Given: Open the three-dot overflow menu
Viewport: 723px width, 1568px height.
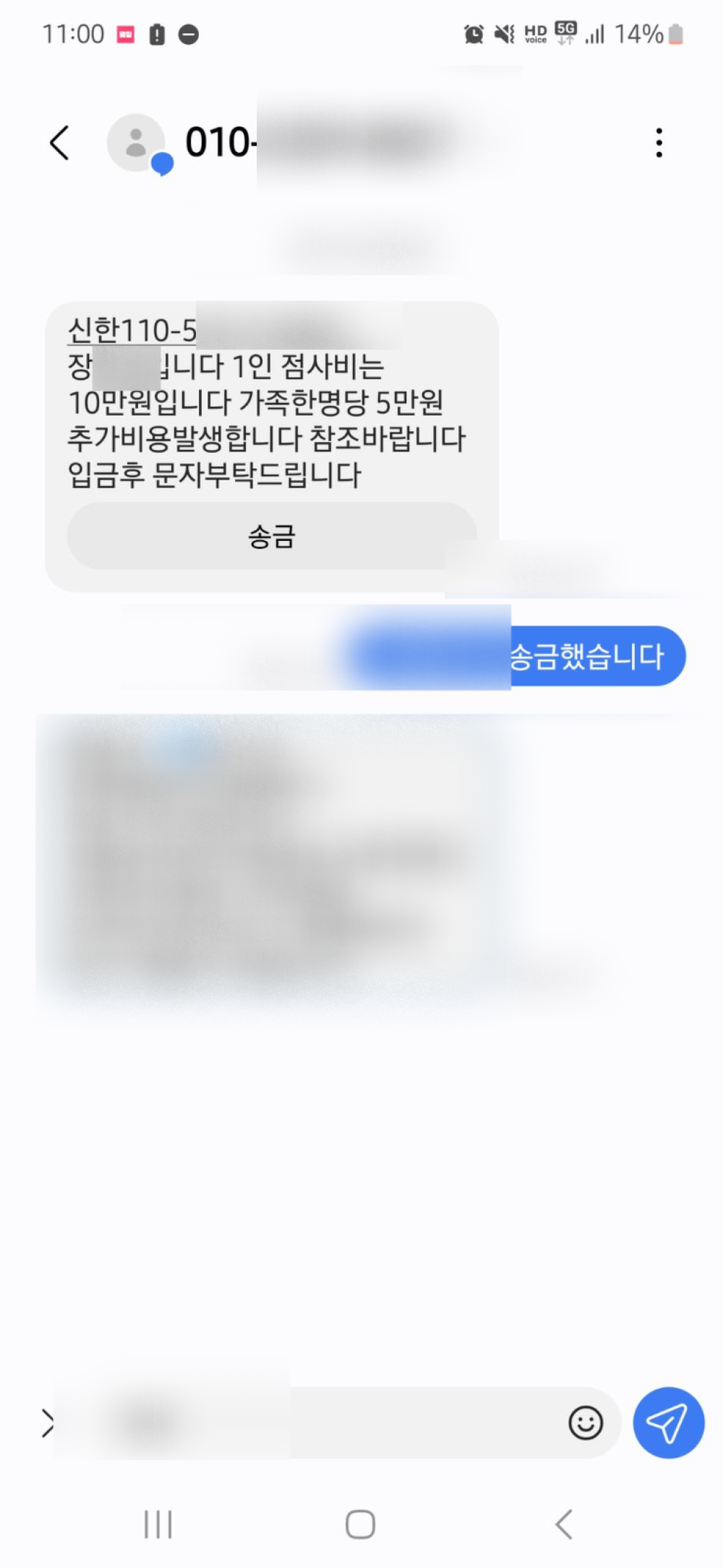Looking at the screenshot, I should (x=658, y=142).
